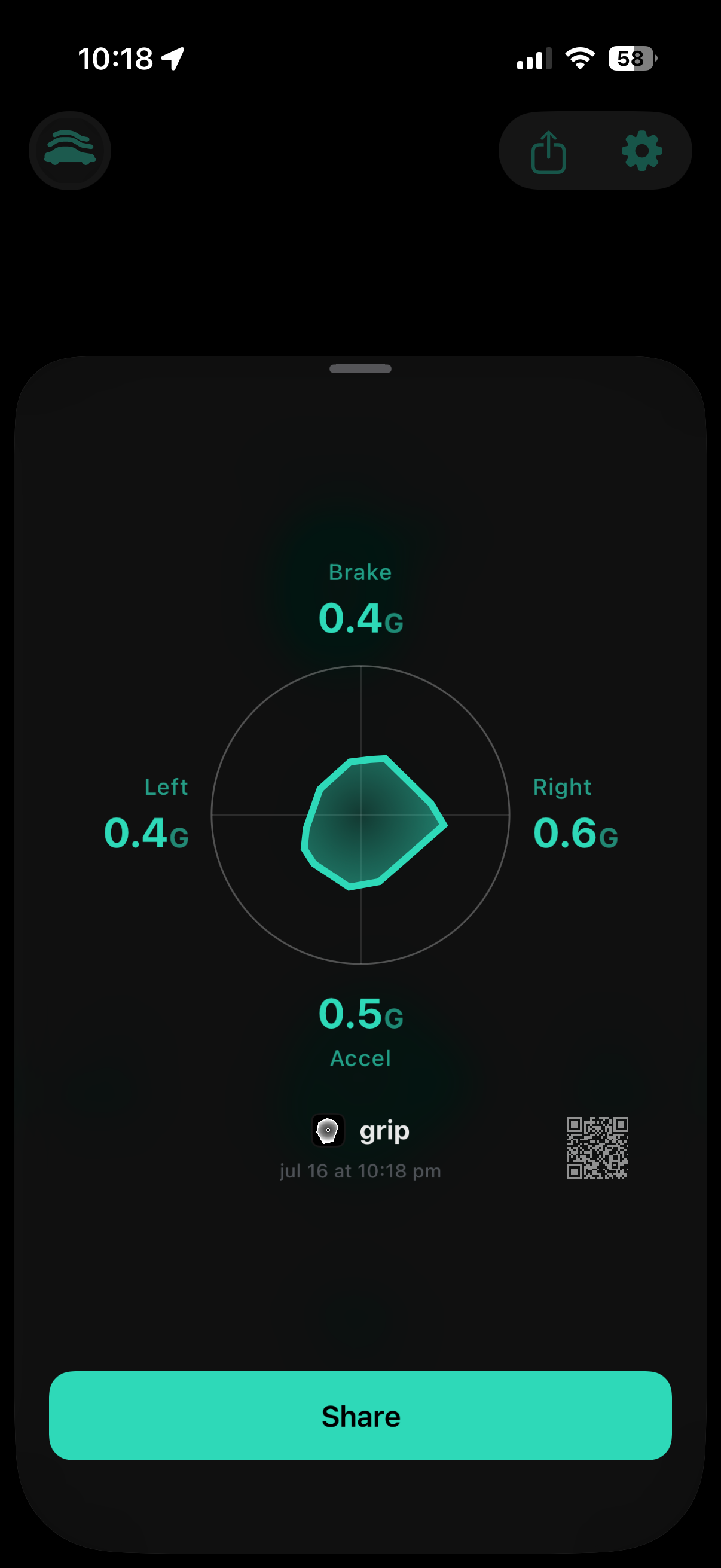Tap the sheet grabber handle
721x1568 pixels.
click(x=360, y=368)
